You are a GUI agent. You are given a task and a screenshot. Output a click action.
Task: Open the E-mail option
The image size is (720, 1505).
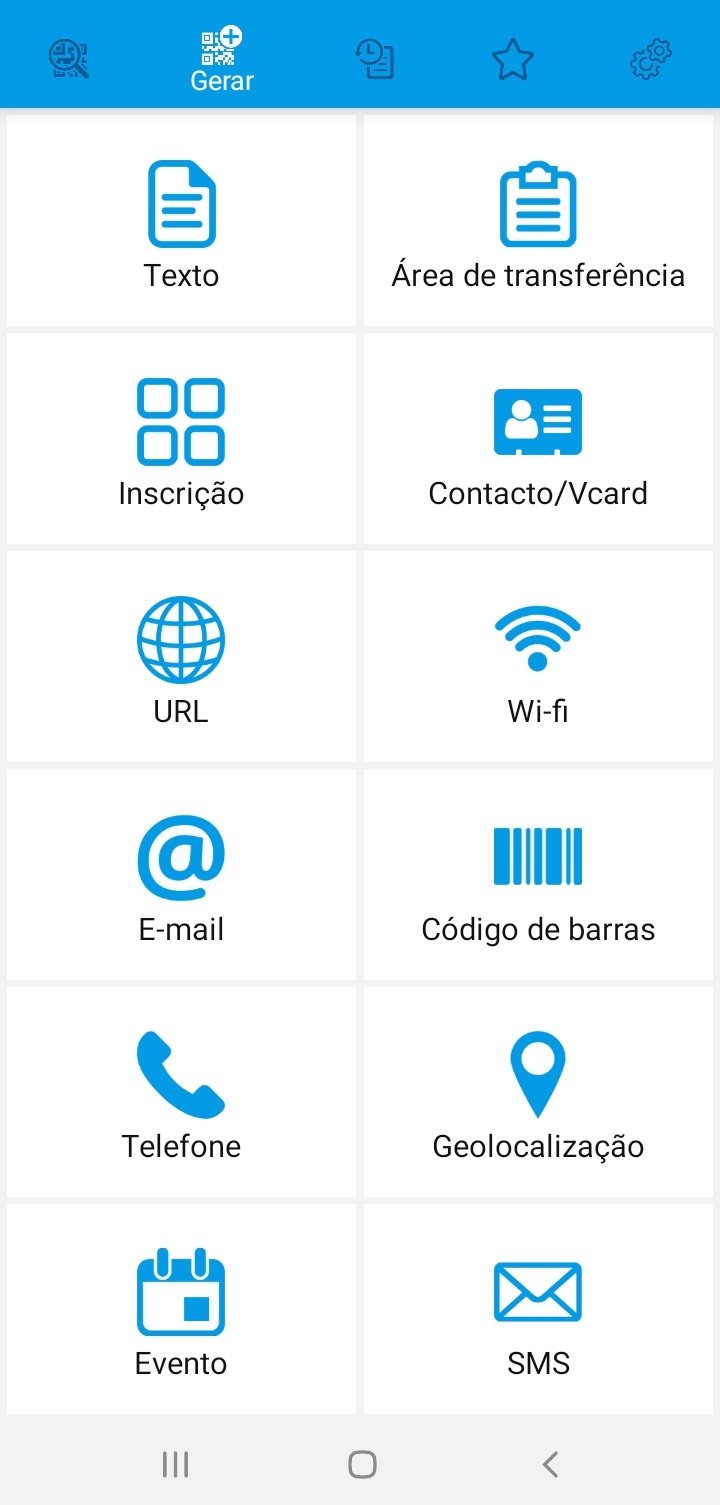181,874
